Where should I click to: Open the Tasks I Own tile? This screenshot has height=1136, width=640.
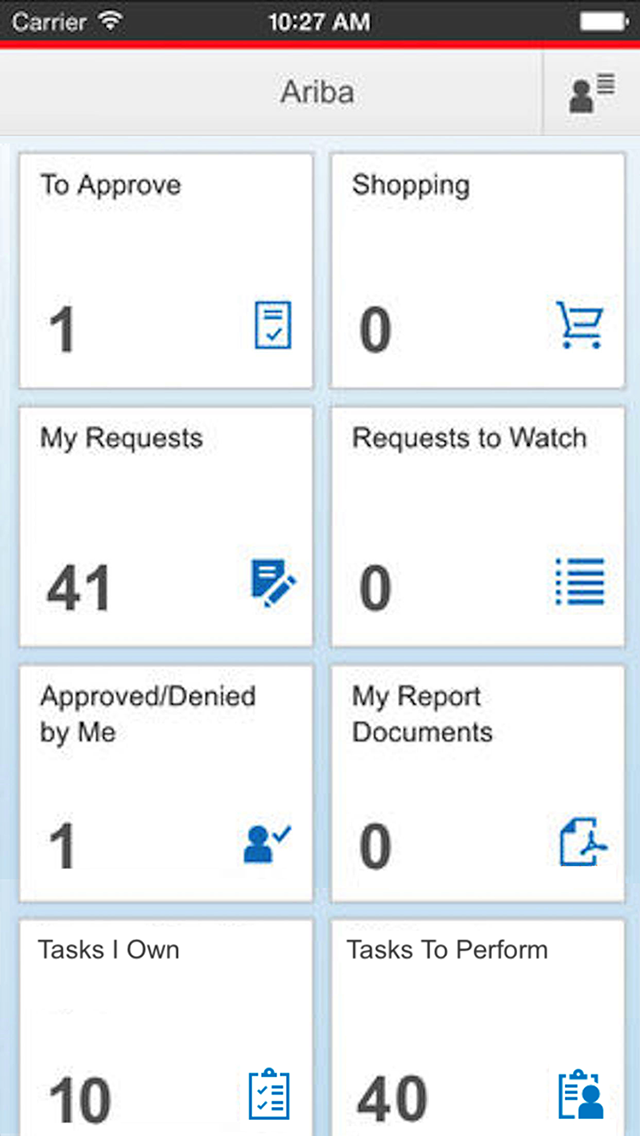tap(166, 1027)
